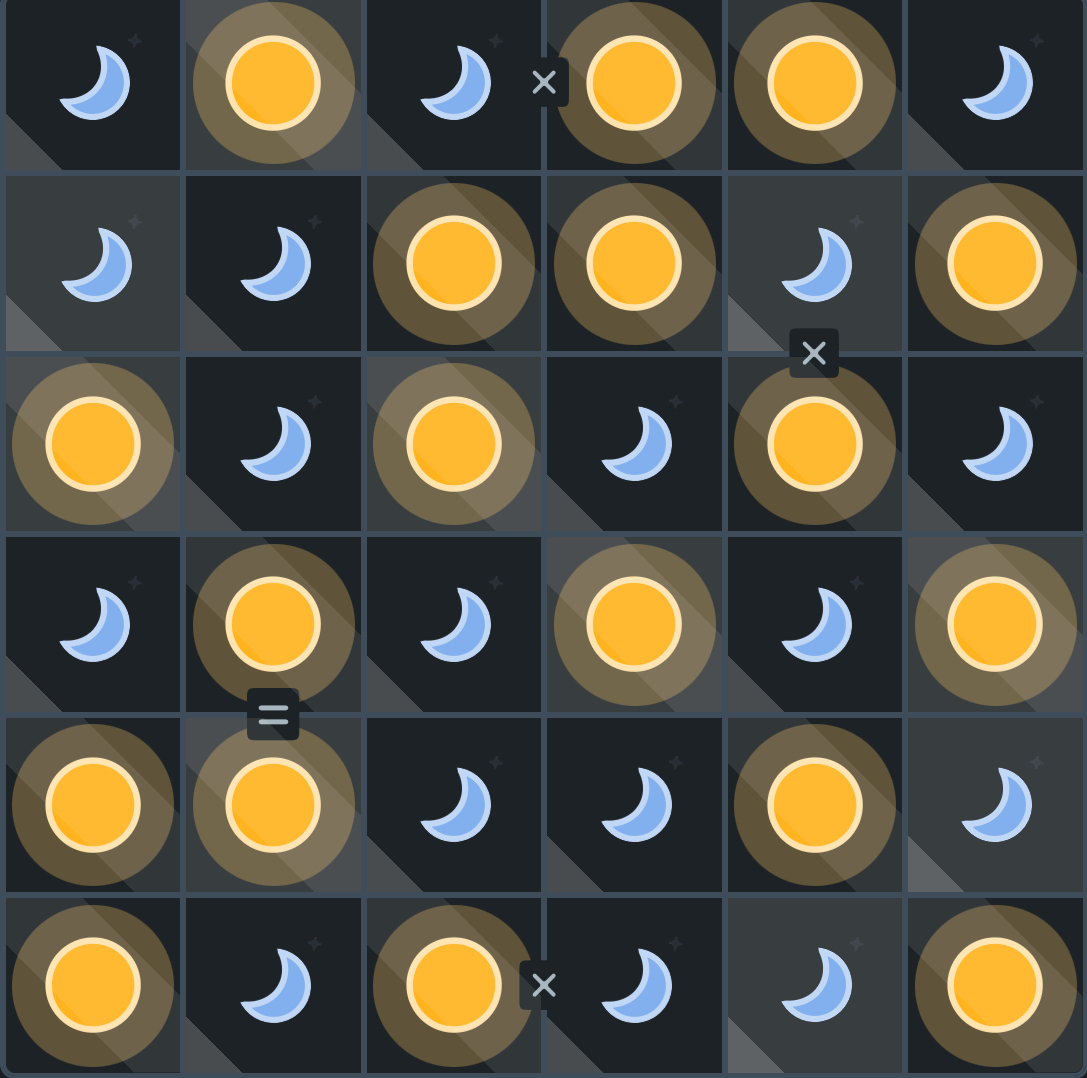Image resolution: width=1087 pixels, height=1078 pixels.
Task: Tap the moon in the top-right corner cell
Action: [995, 83]
